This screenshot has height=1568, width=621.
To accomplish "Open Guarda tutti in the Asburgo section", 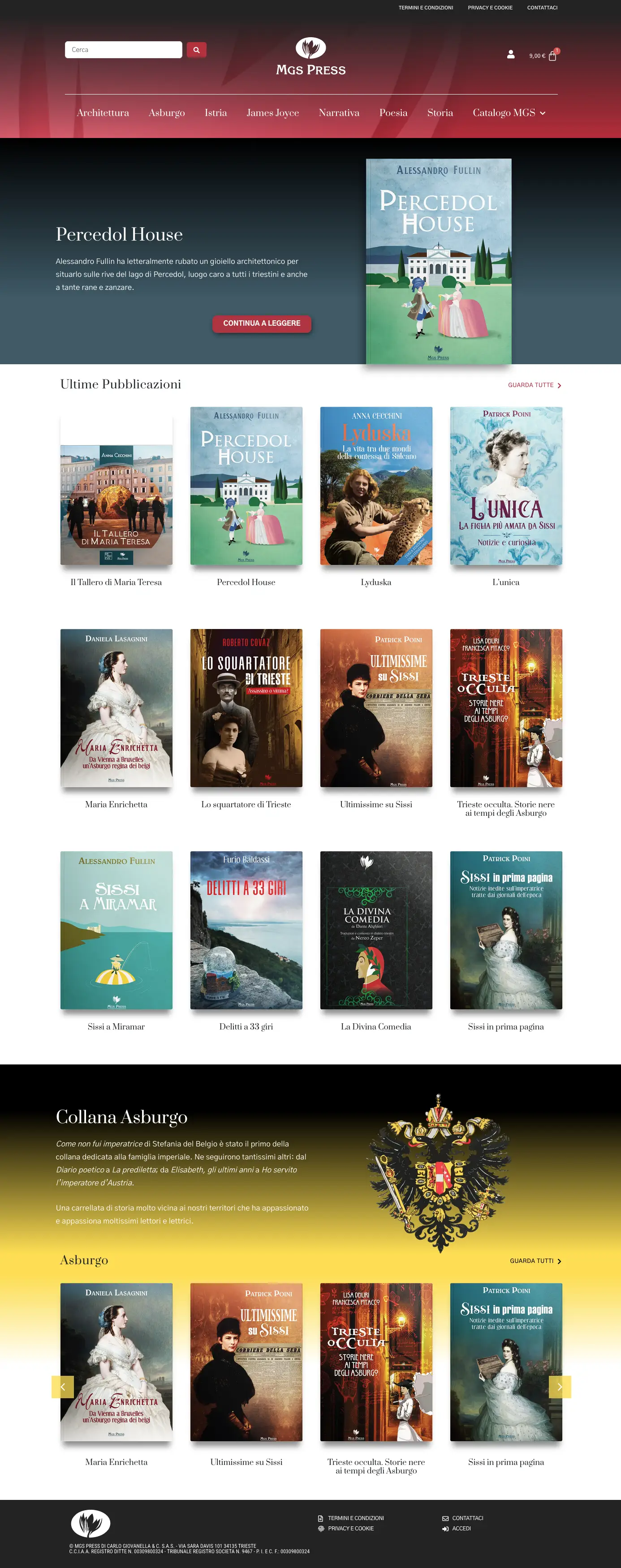I will coord(535,1261).
